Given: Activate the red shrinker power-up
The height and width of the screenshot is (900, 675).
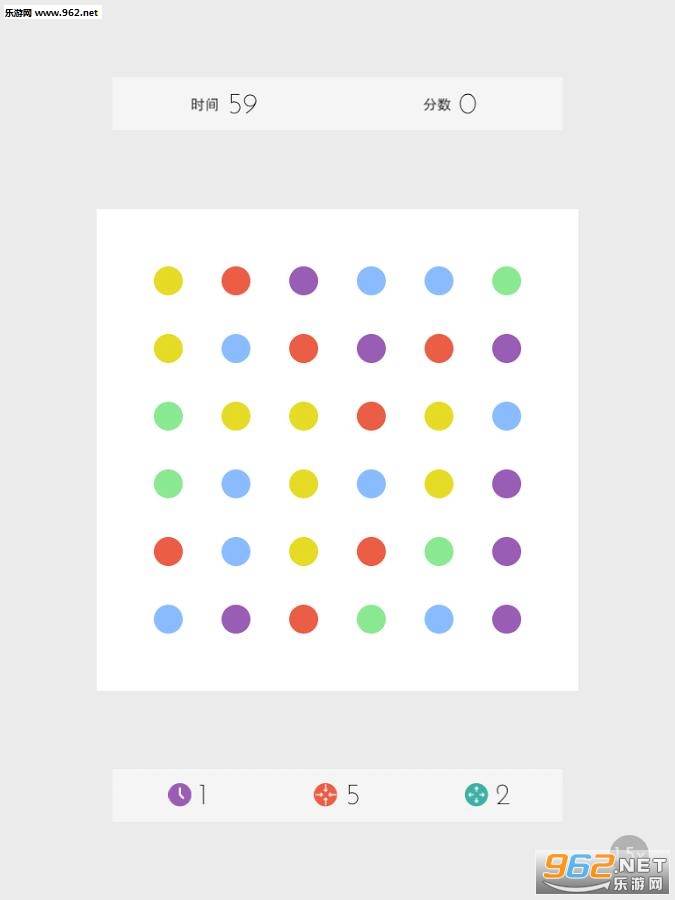Looking at the screenshot, I should [325, 795].
